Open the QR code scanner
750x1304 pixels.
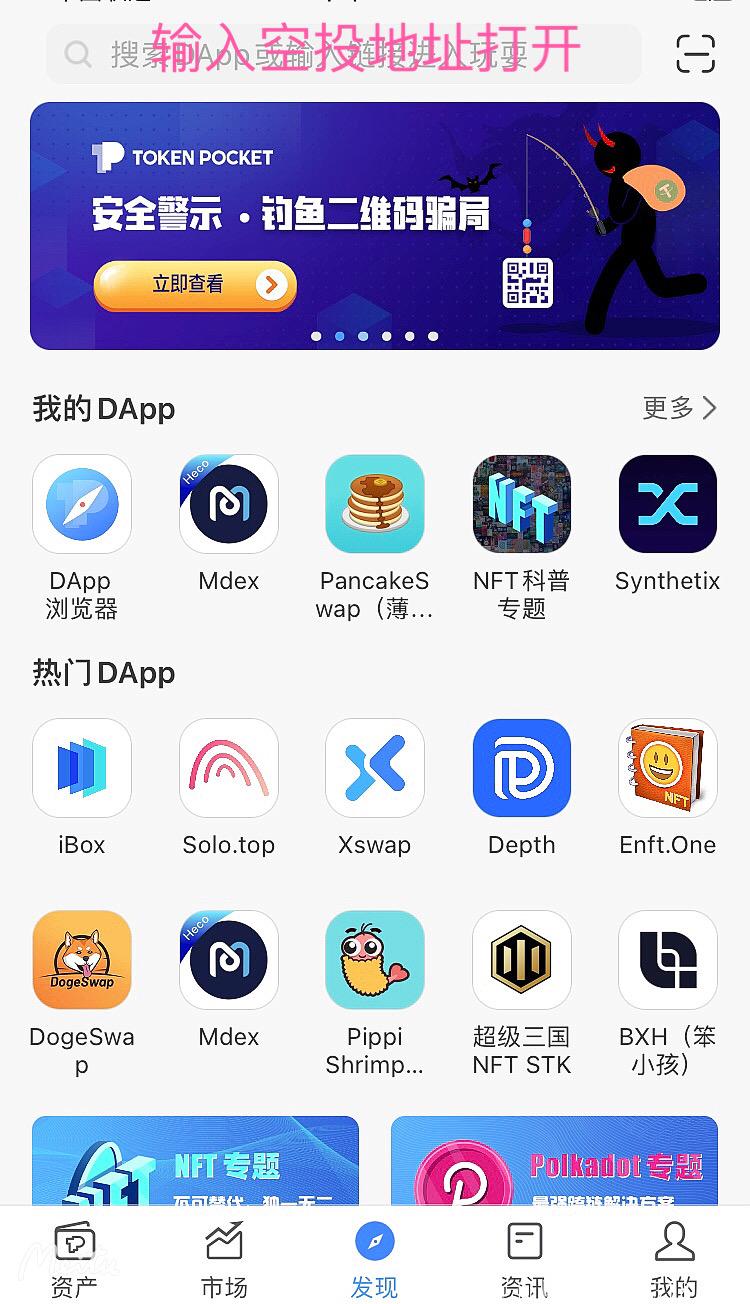click(x=695, y=53)
